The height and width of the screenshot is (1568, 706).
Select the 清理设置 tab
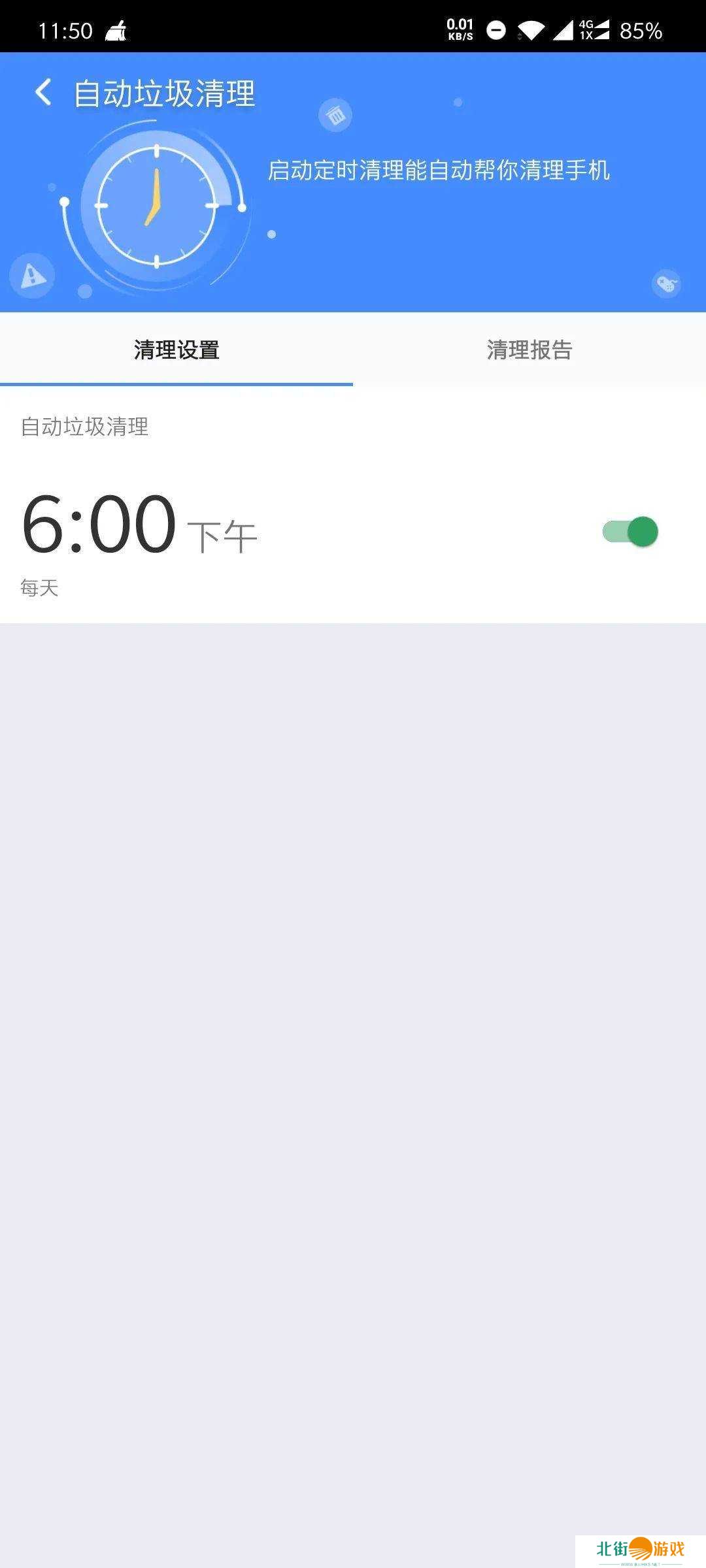pos(176,350)
